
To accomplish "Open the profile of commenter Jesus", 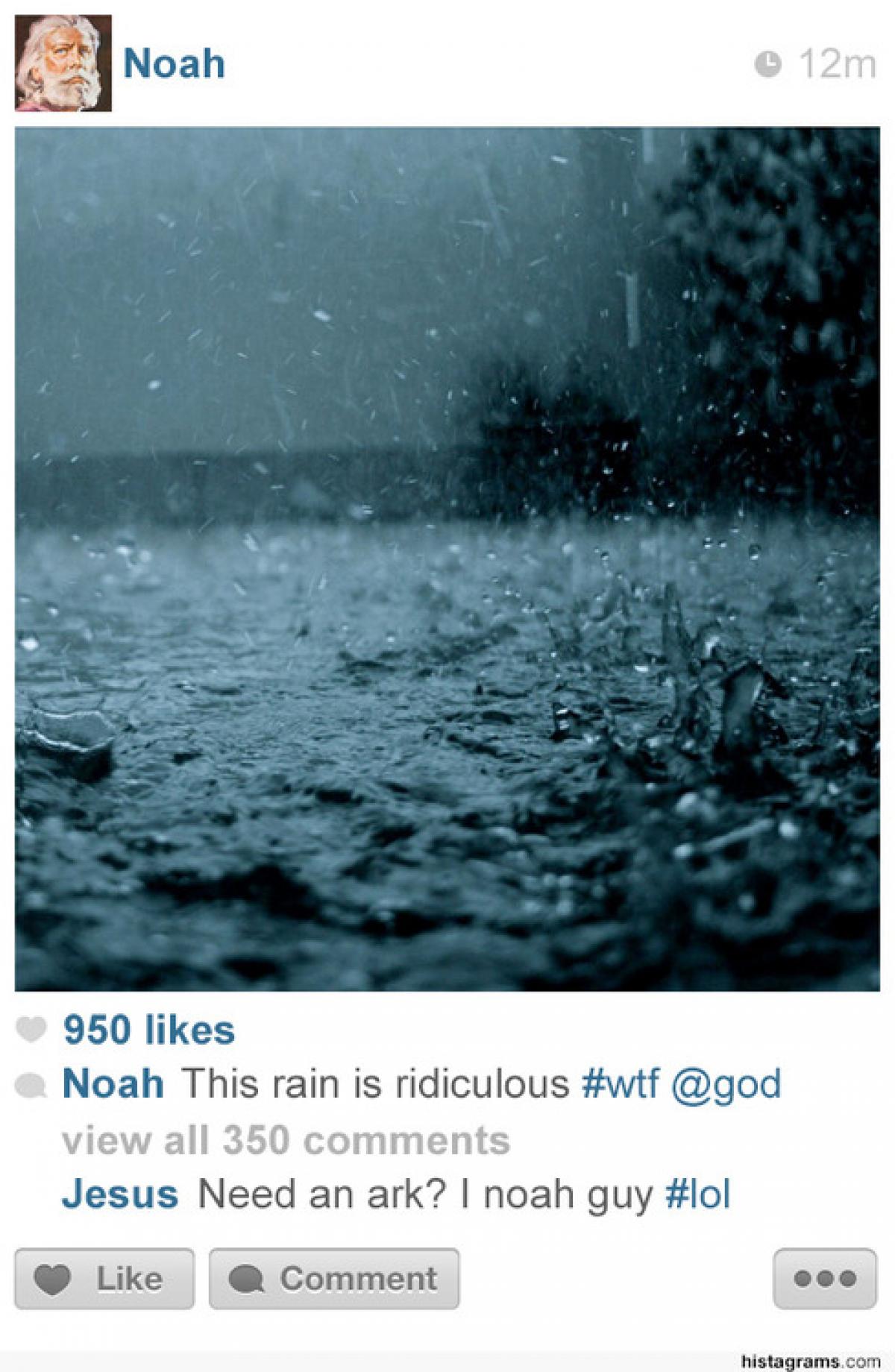I will (120, 1194).
